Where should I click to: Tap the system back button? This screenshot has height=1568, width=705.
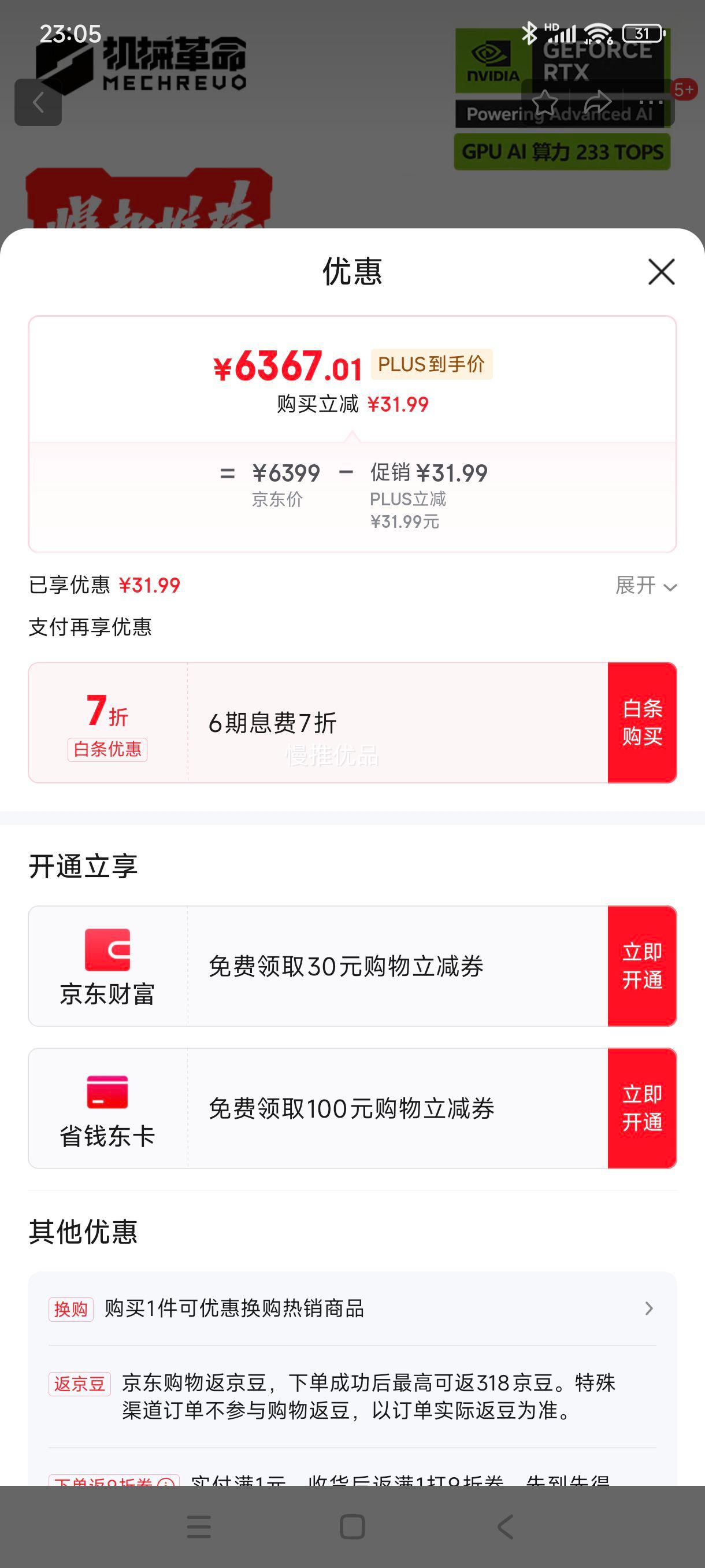click(505, 1526)
